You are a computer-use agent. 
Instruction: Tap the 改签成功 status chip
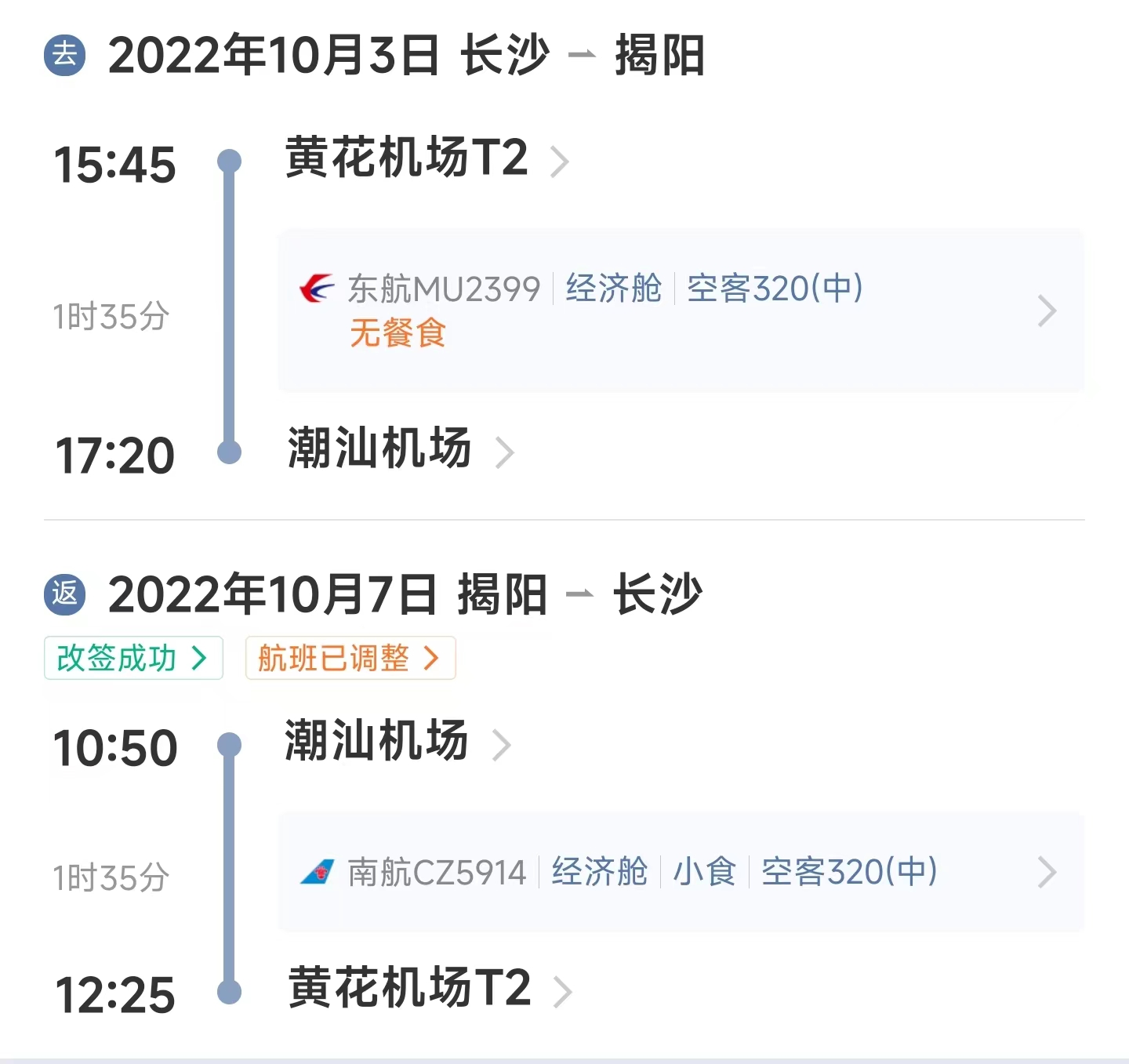133,658
